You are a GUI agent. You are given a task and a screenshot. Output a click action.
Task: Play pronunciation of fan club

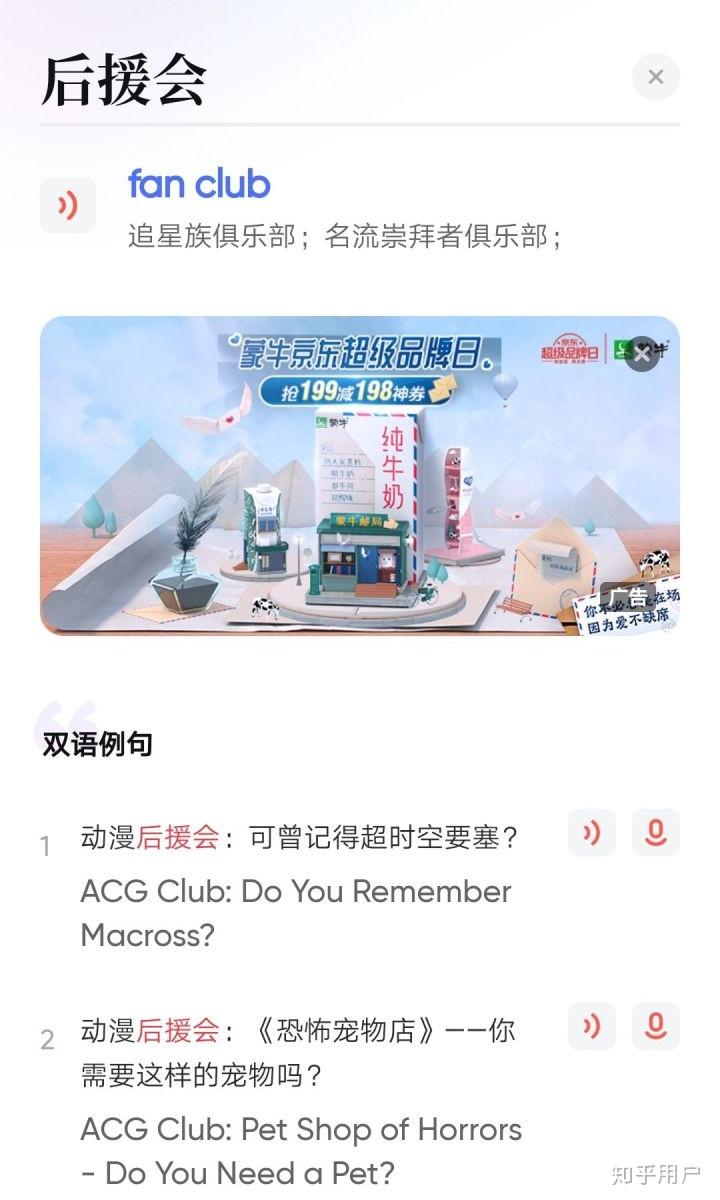pyautogui.click(x=68, y=206)
